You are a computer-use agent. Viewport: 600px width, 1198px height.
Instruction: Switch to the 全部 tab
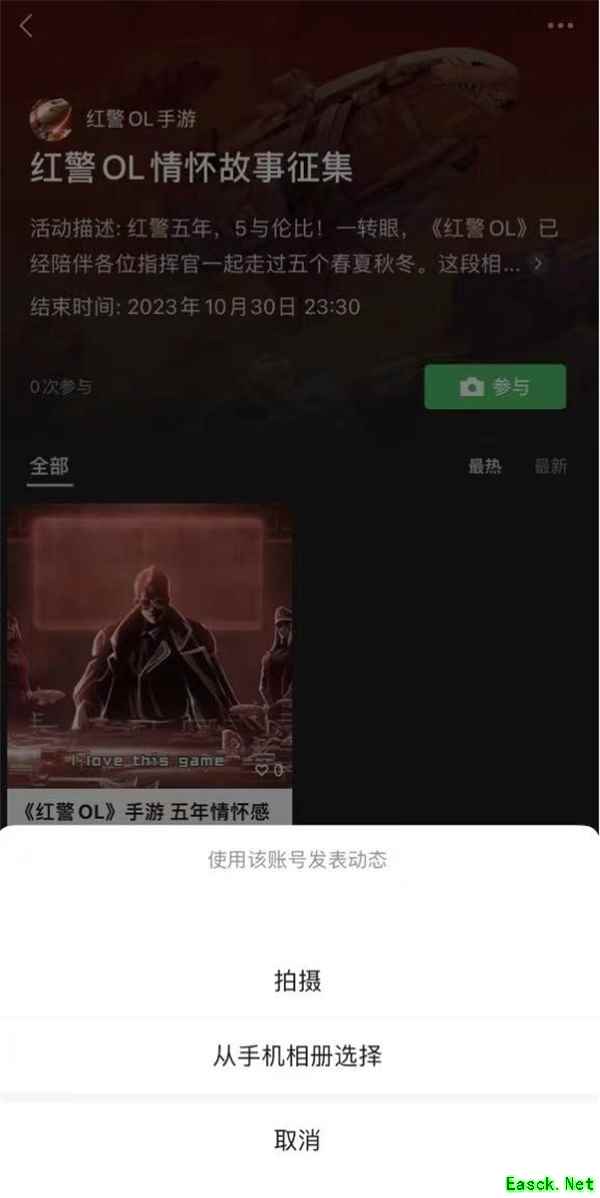[x=49, y=466]
